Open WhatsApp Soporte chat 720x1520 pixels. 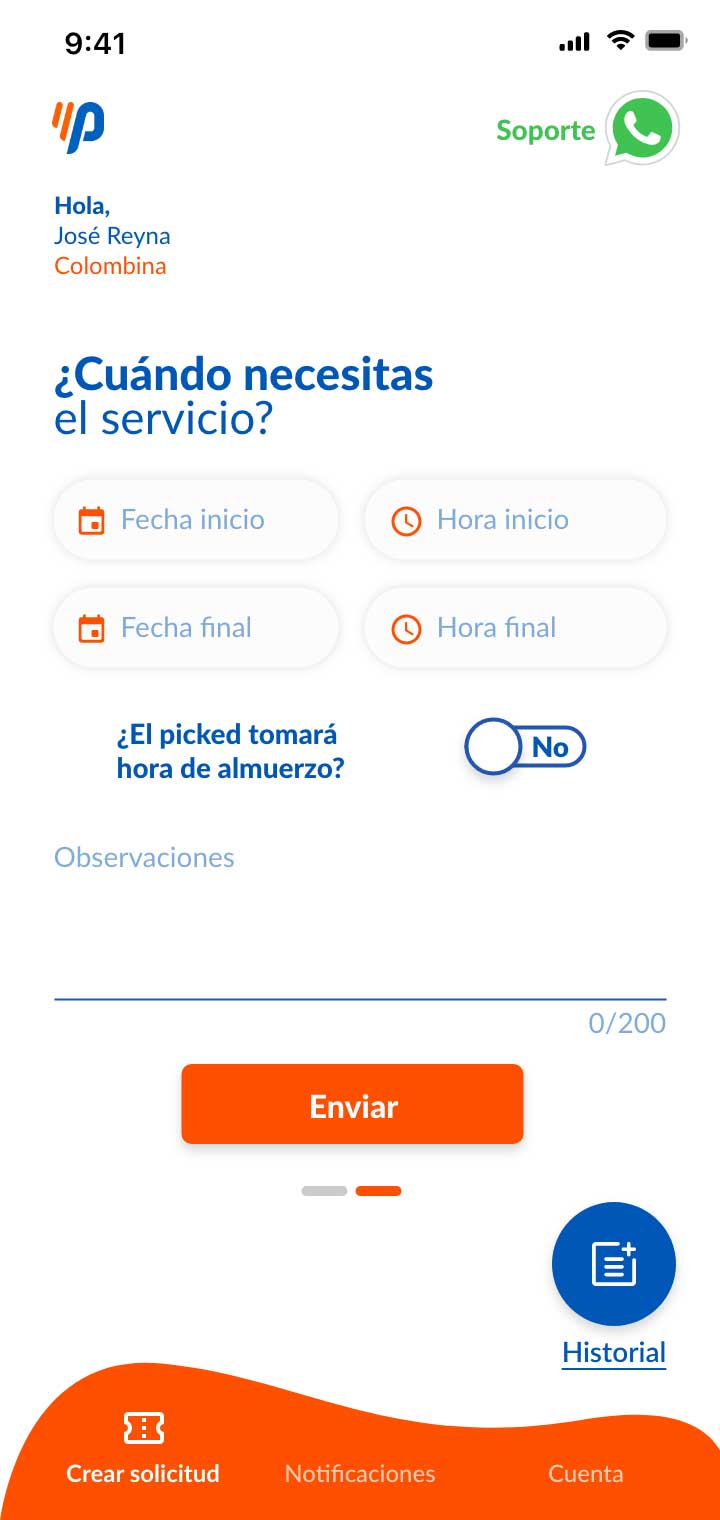click(x=642, y=129)
